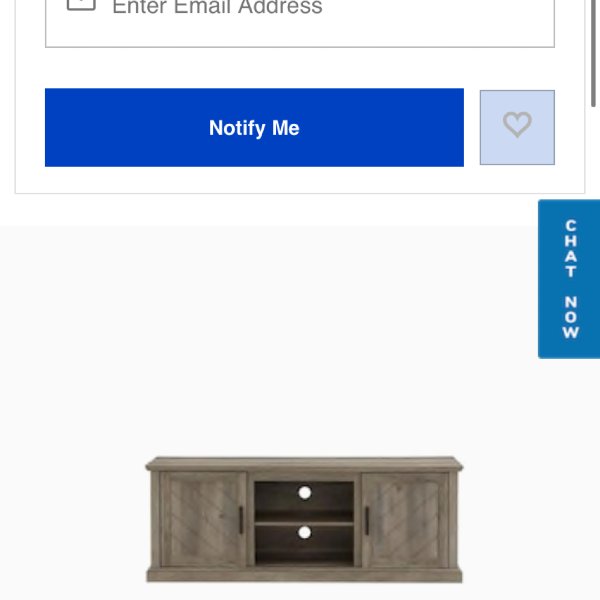The width and height of the screenshot is (600, 600).
Task: Save item with the heart icon
Action: coord(517,127)
